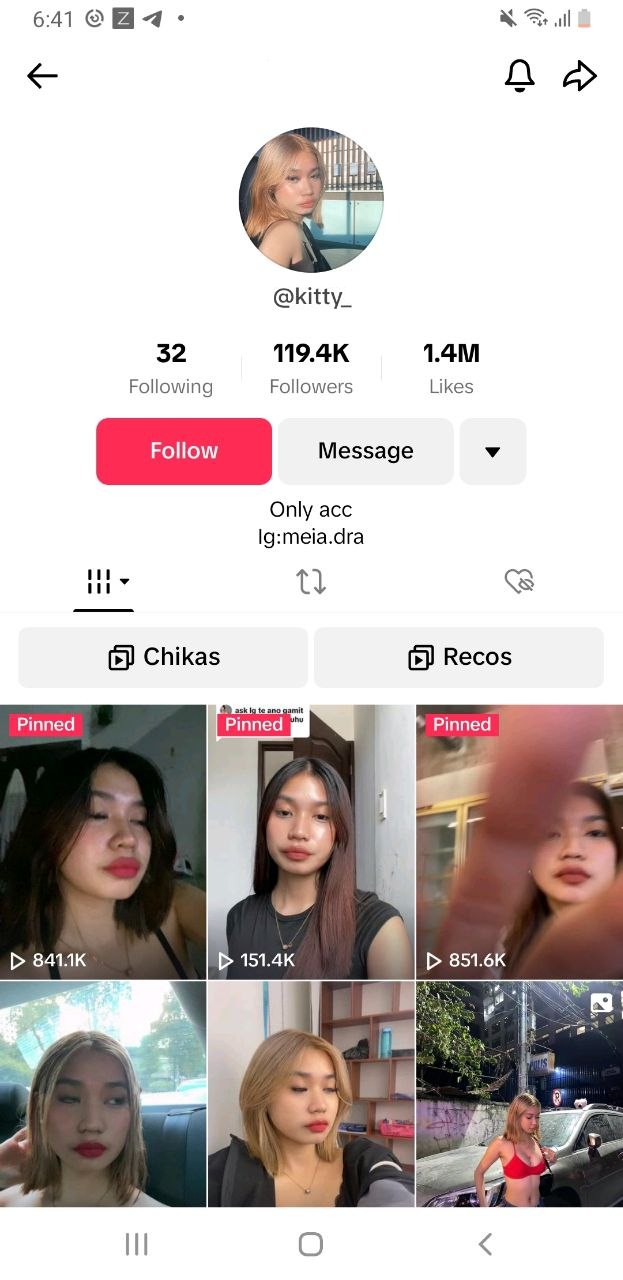Open the notifications bell
The height and width of the screenshot is (1280, 623).
[519, 76]
